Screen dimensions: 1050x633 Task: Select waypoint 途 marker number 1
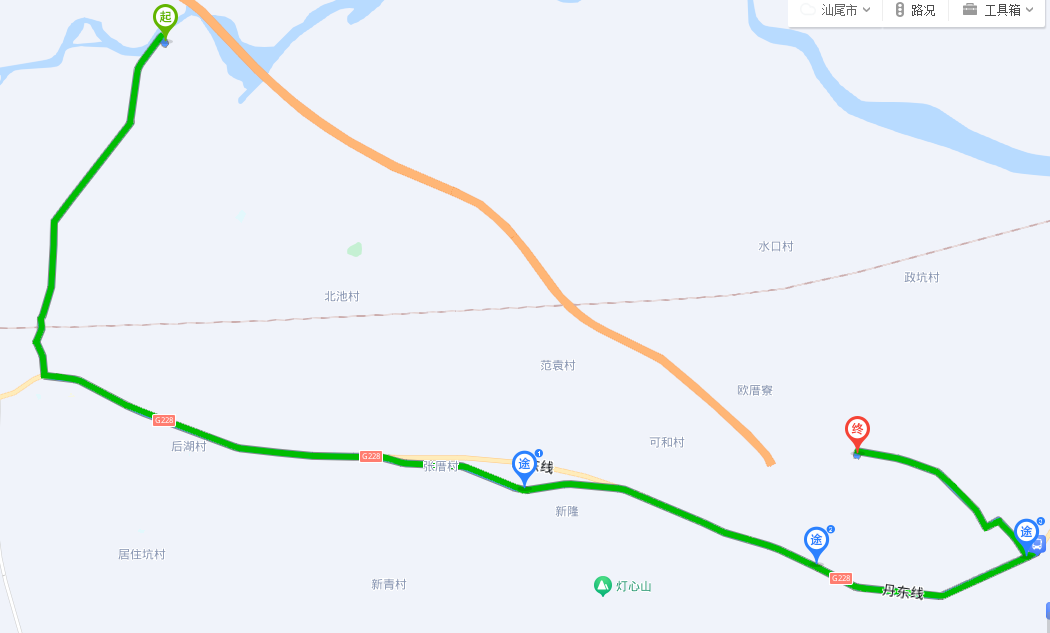coord(524,465)
